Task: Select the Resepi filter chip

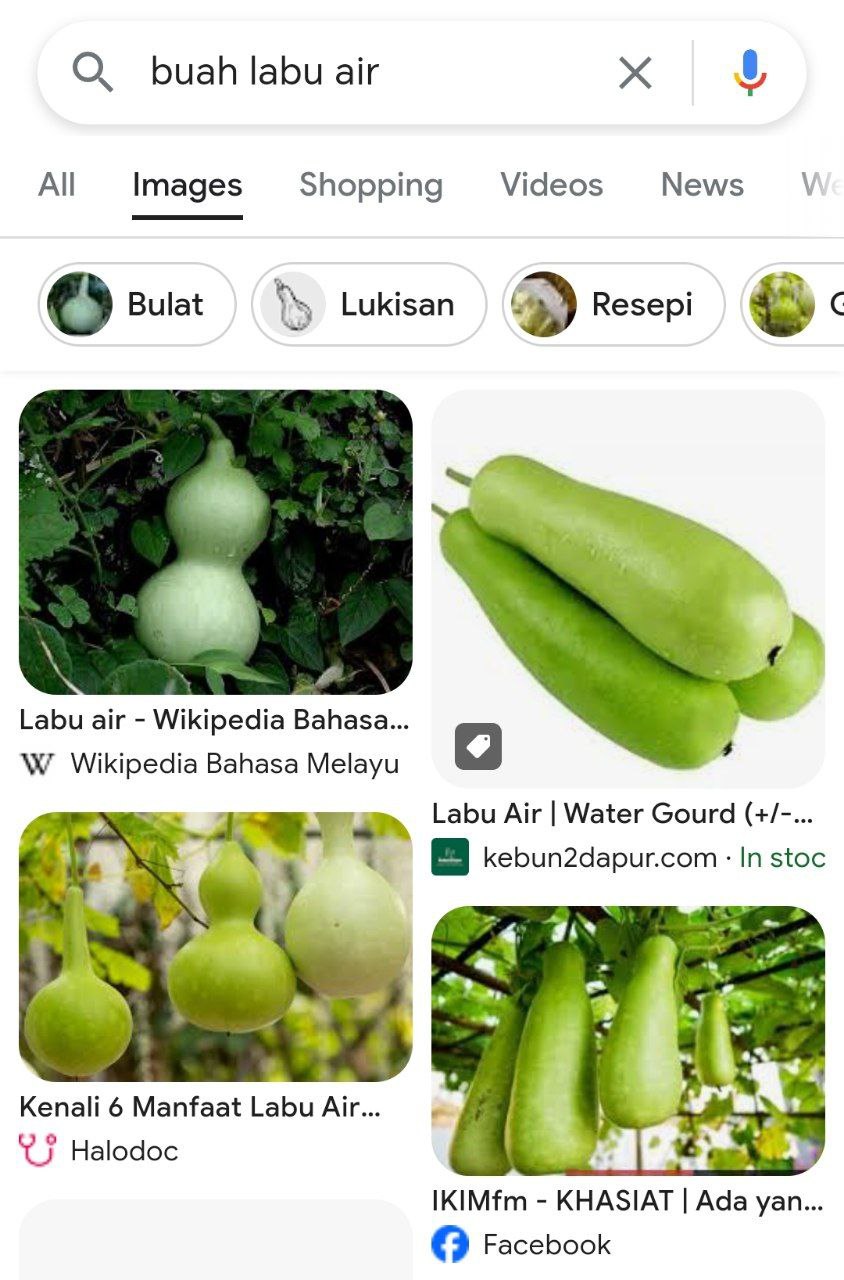Action: [x=613, y=304]
